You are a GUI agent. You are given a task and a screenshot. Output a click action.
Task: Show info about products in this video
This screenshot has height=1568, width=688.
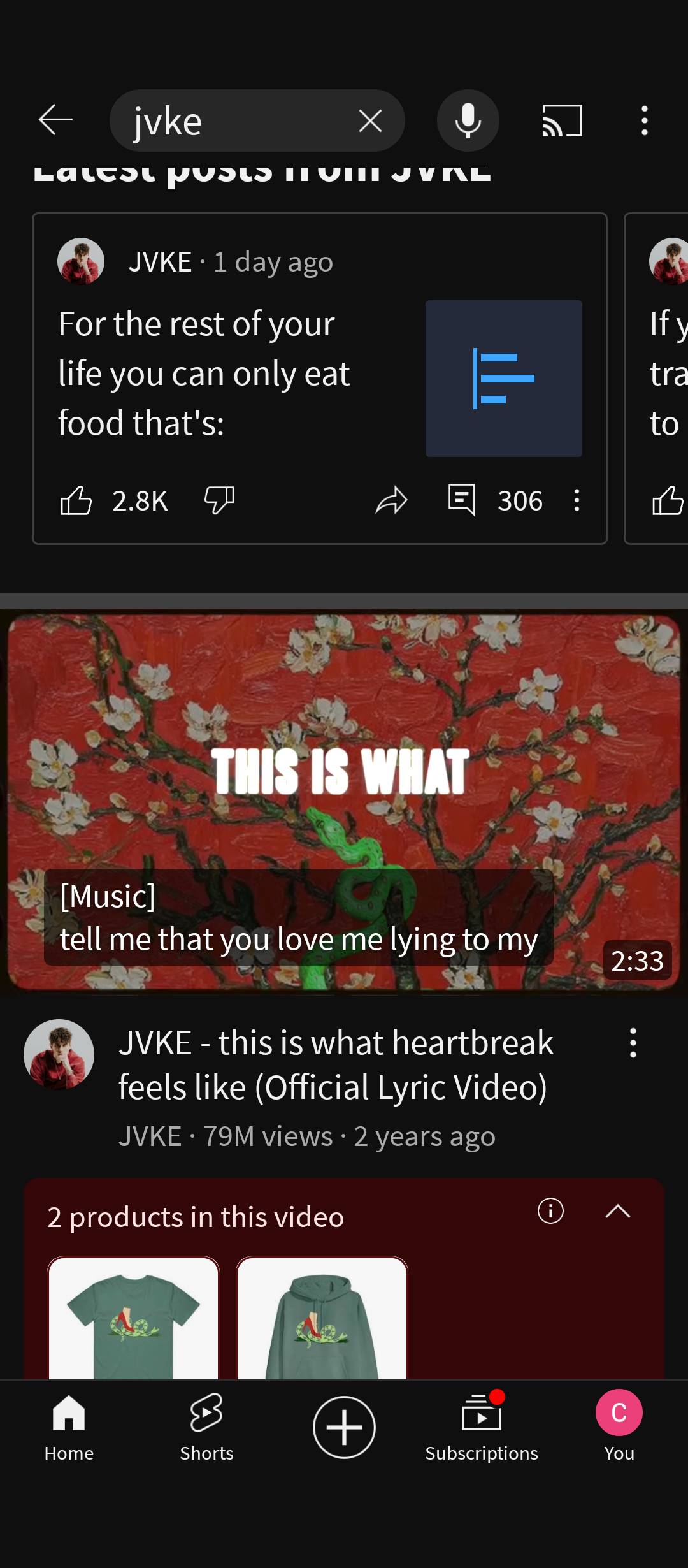[x=550, y=1211]
